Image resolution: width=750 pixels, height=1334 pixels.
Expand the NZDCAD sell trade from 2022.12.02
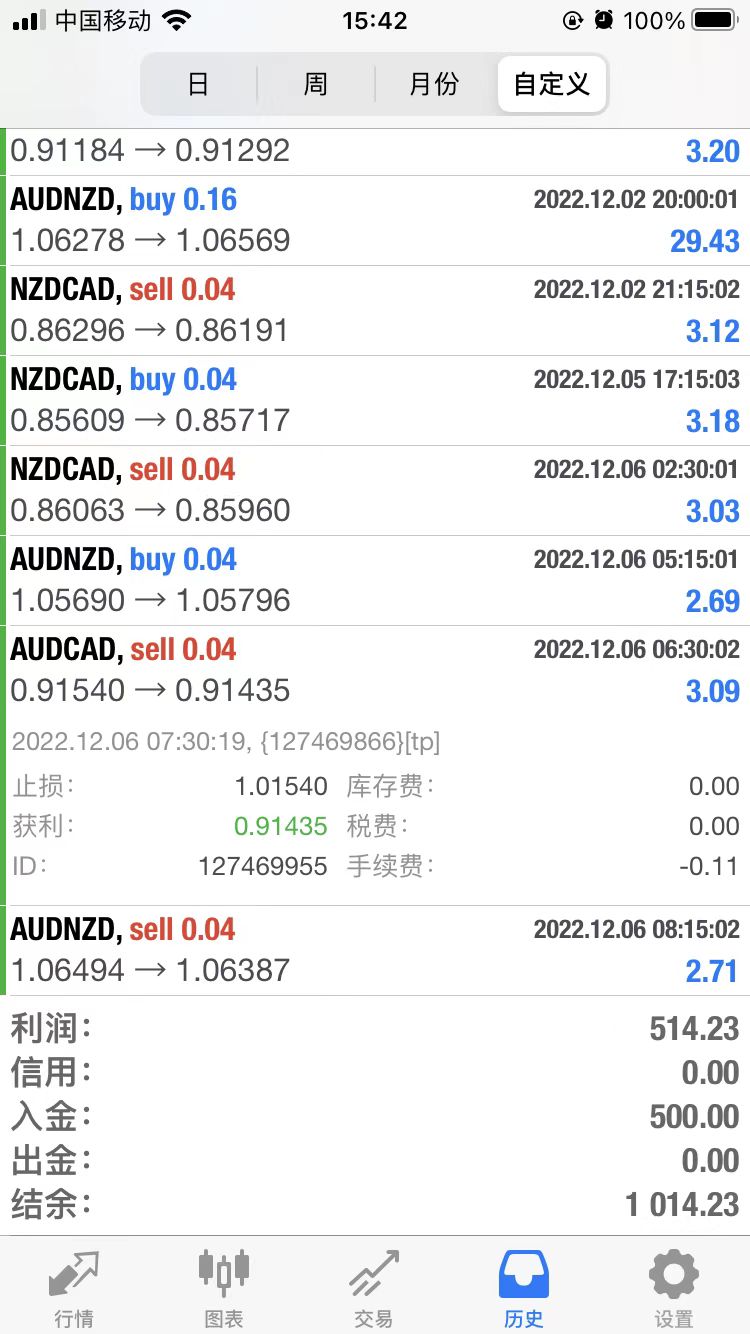coord(375,311)
